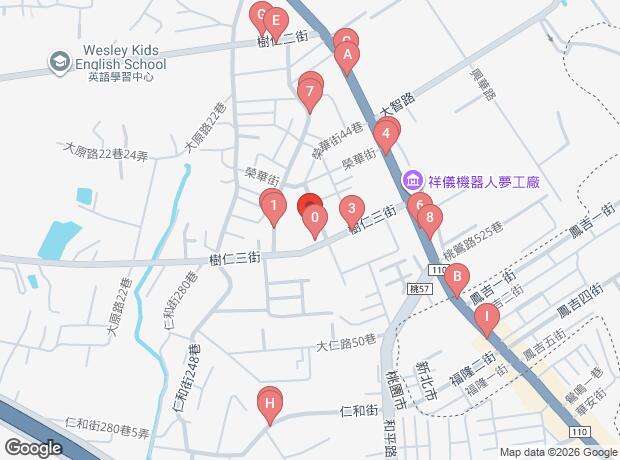Tap map marker 4
Screen dimensions: 620x460
pos(386,134)
